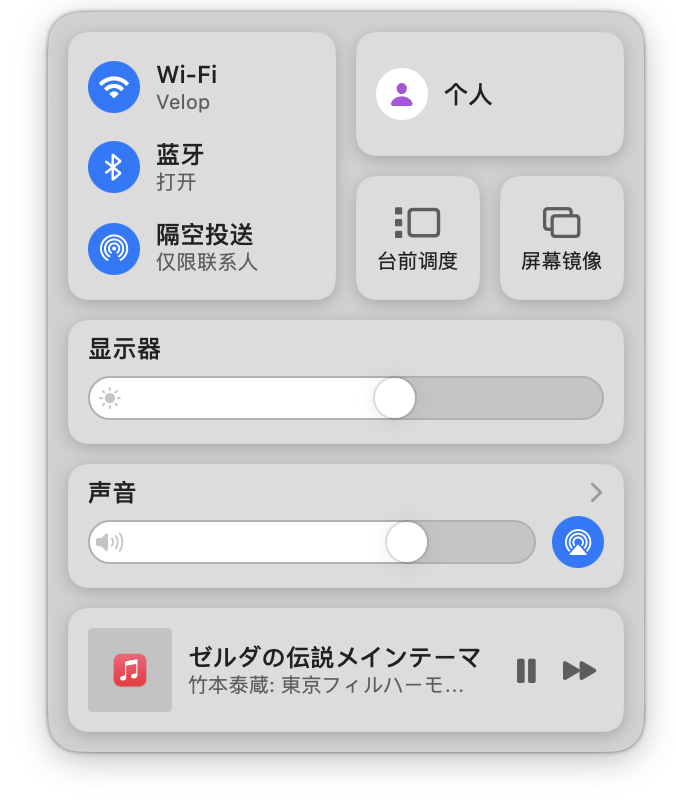The height and width of the screenshot is (808, 676).
Task: Tap the 显示器 brightness slider
Action: coord(345,398)
